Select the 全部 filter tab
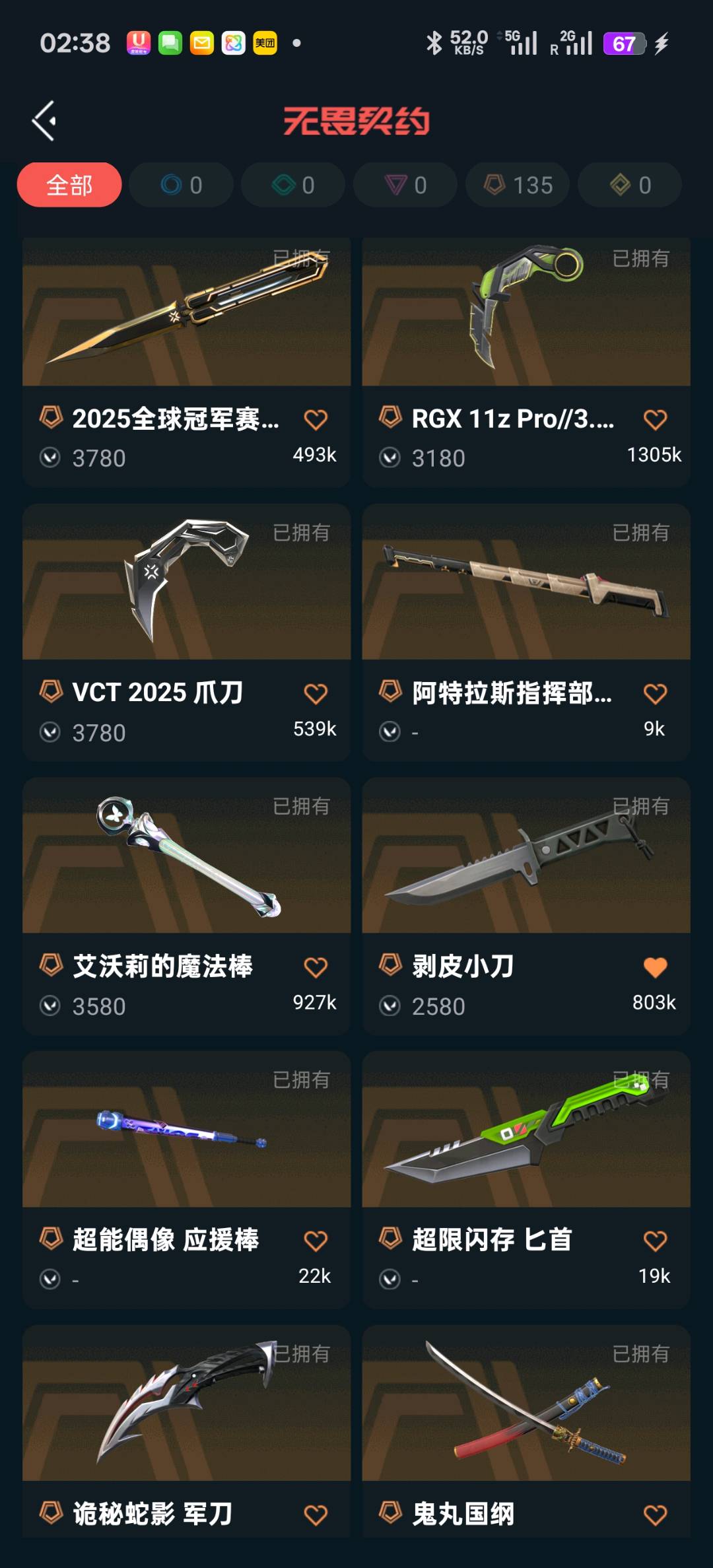 pyautogui.click(x=69, y=185)
